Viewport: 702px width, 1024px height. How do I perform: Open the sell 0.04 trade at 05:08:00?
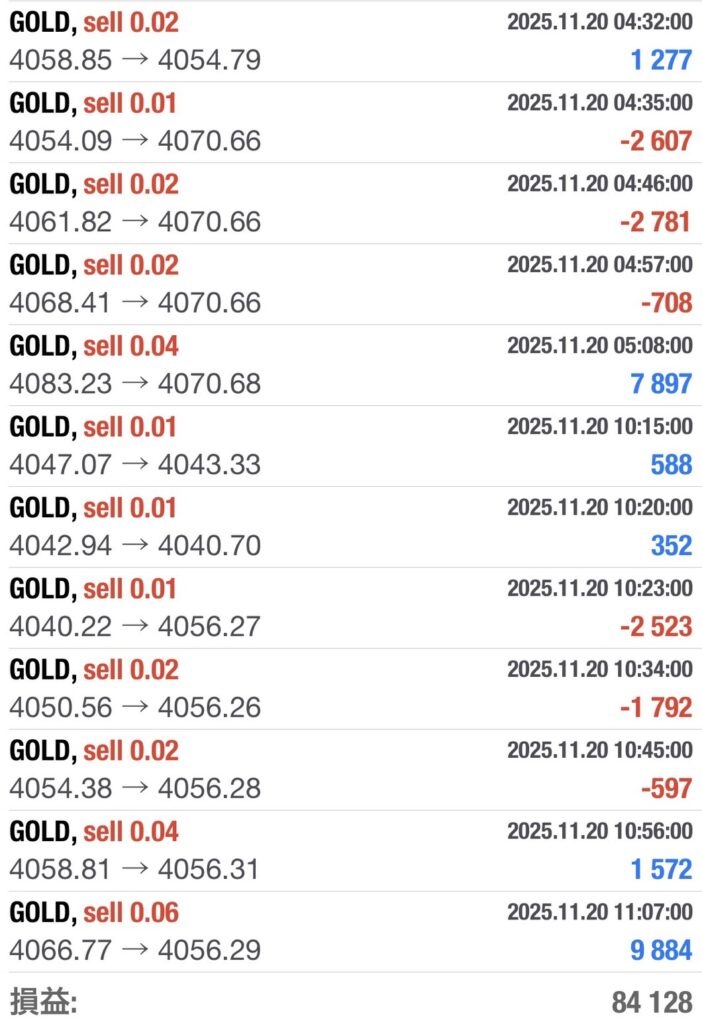click(x=350, y=365)
